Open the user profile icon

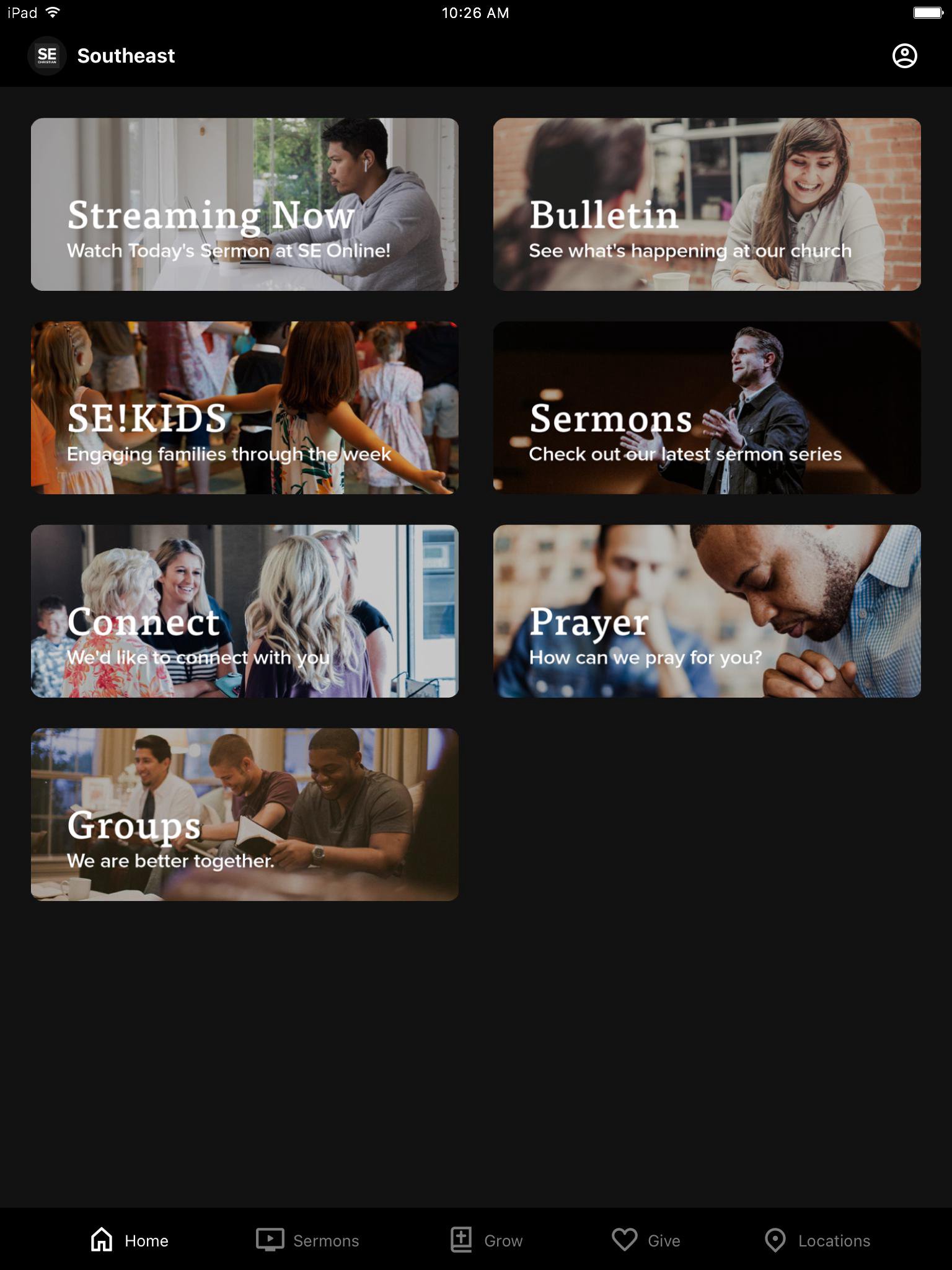point(904,56)
